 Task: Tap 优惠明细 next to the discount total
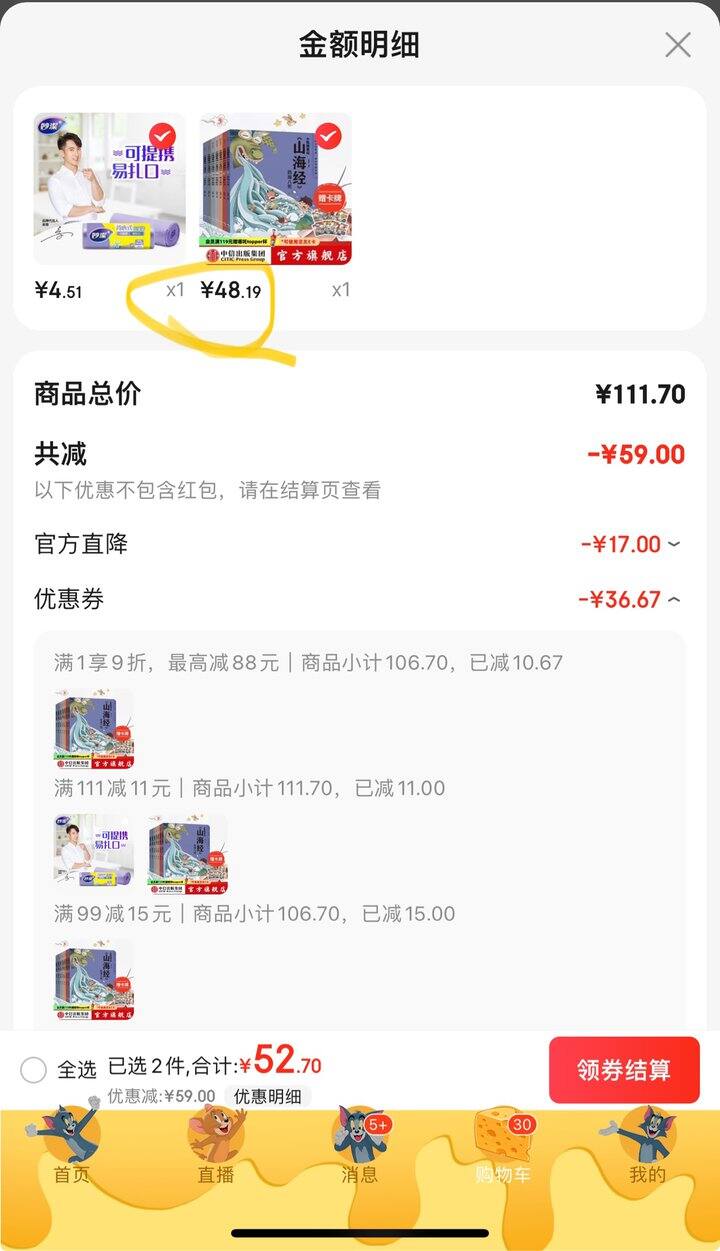(x=267, y=1096)
